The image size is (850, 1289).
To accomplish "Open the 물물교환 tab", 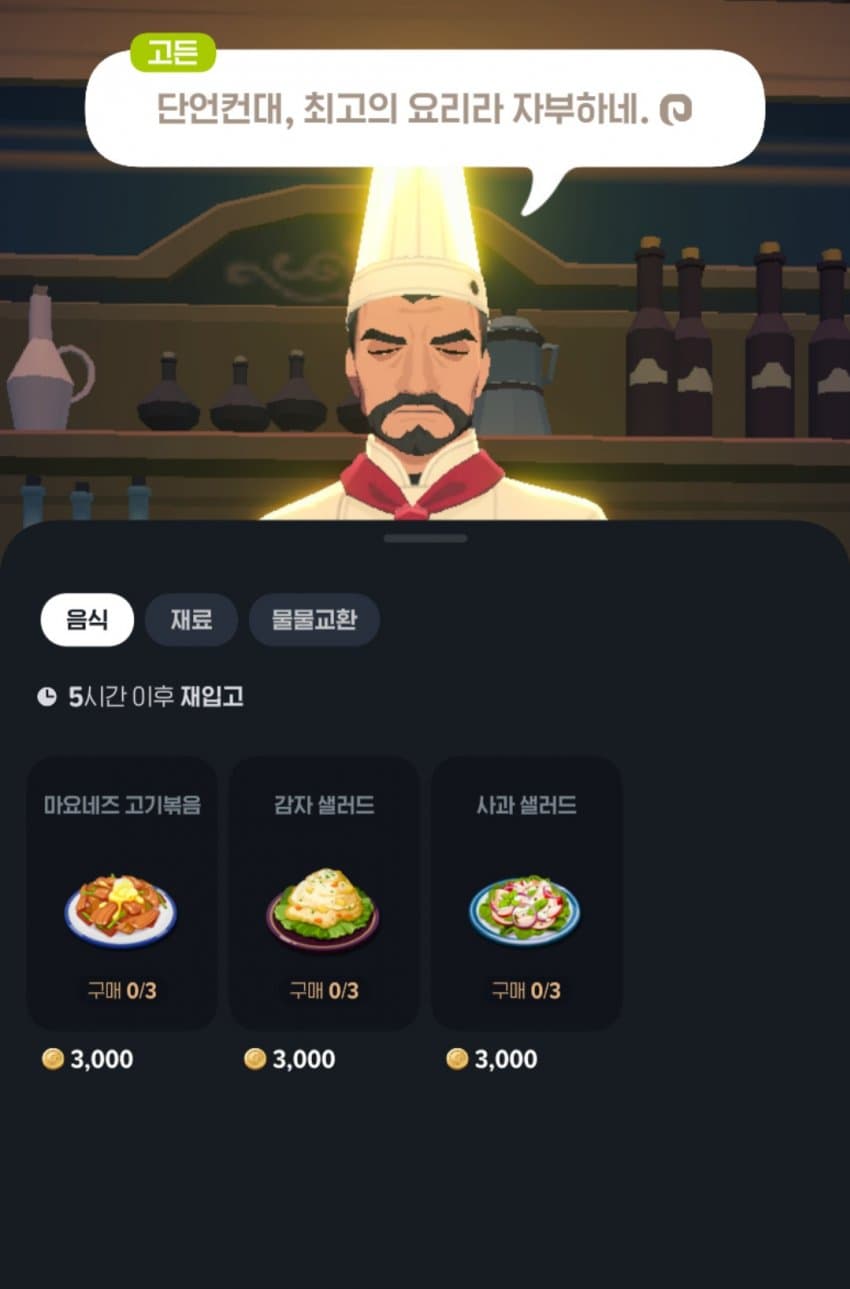I will pos(314,620).
